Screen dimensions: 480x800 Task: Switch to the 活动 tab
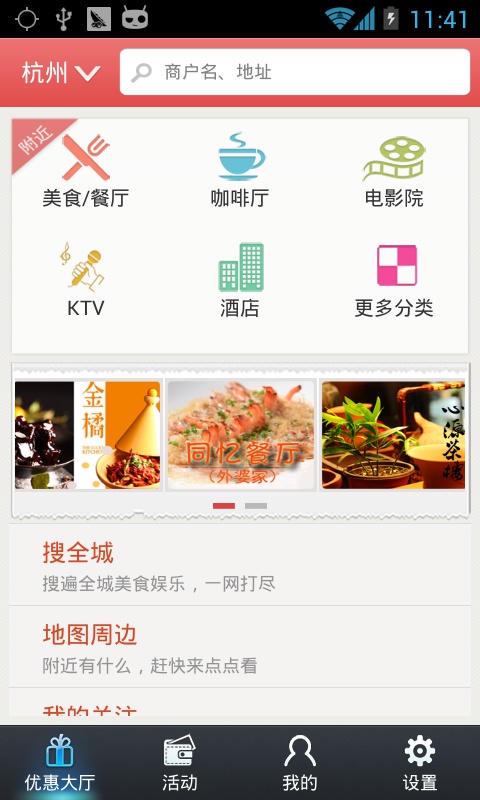[x=180, y=763]
